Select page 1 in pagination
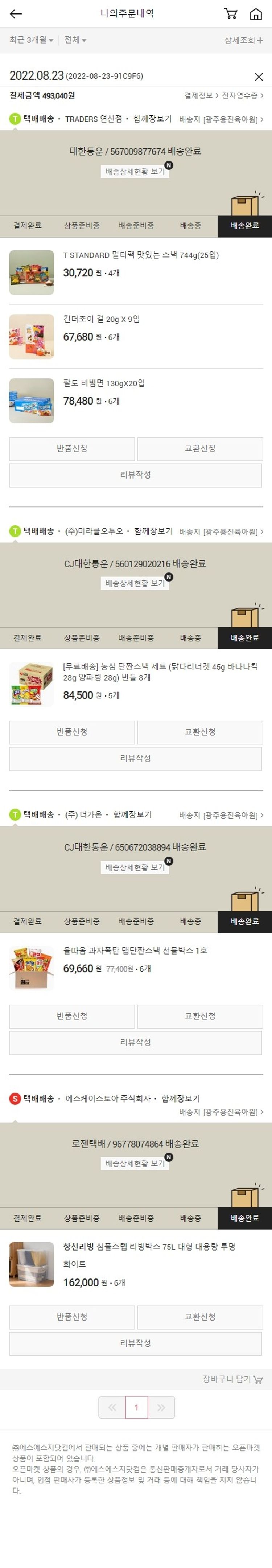This screenshot has height=1568, width=272. pos(136,1407)
